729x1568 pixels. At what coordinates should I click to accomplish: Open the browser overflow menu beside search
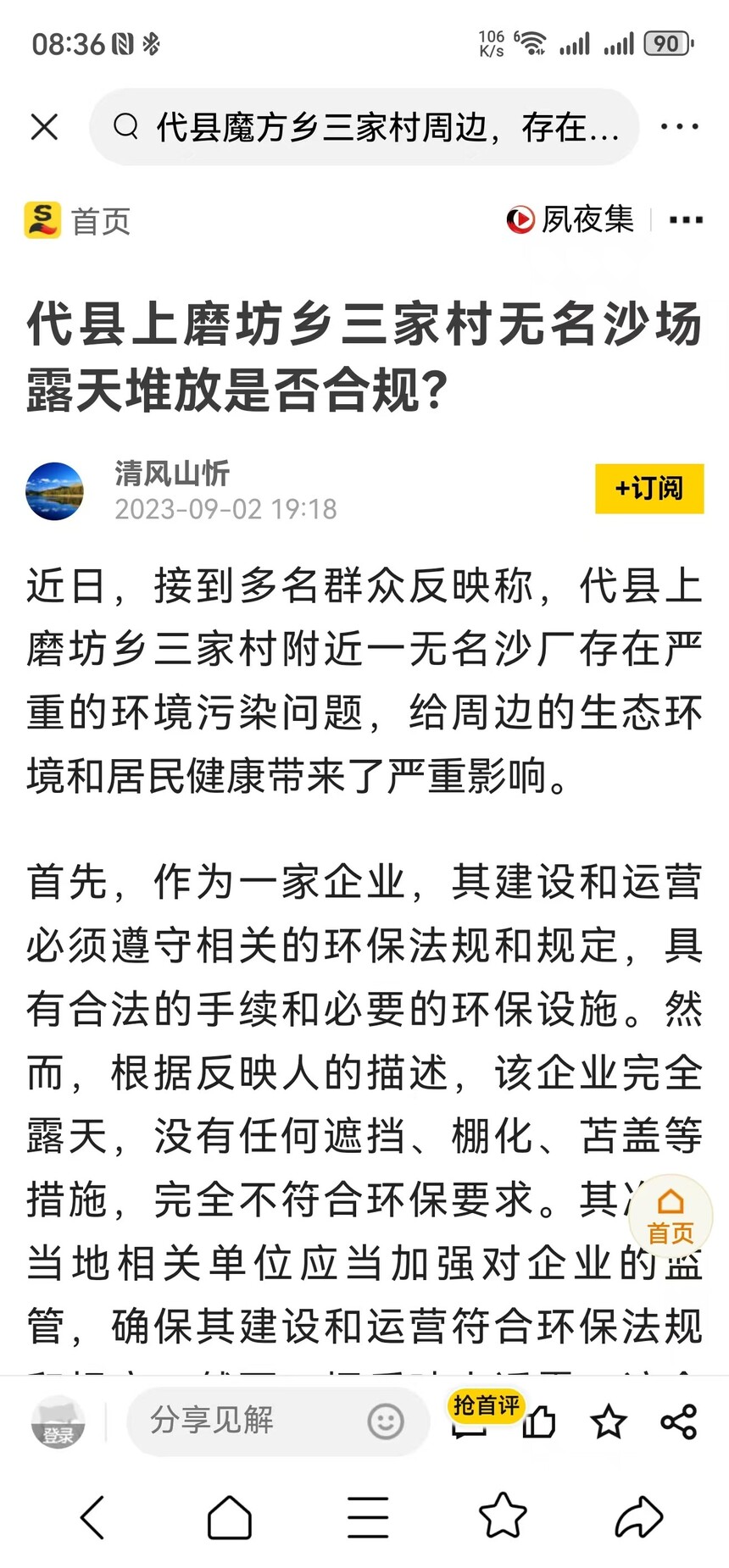click(680, 127)
